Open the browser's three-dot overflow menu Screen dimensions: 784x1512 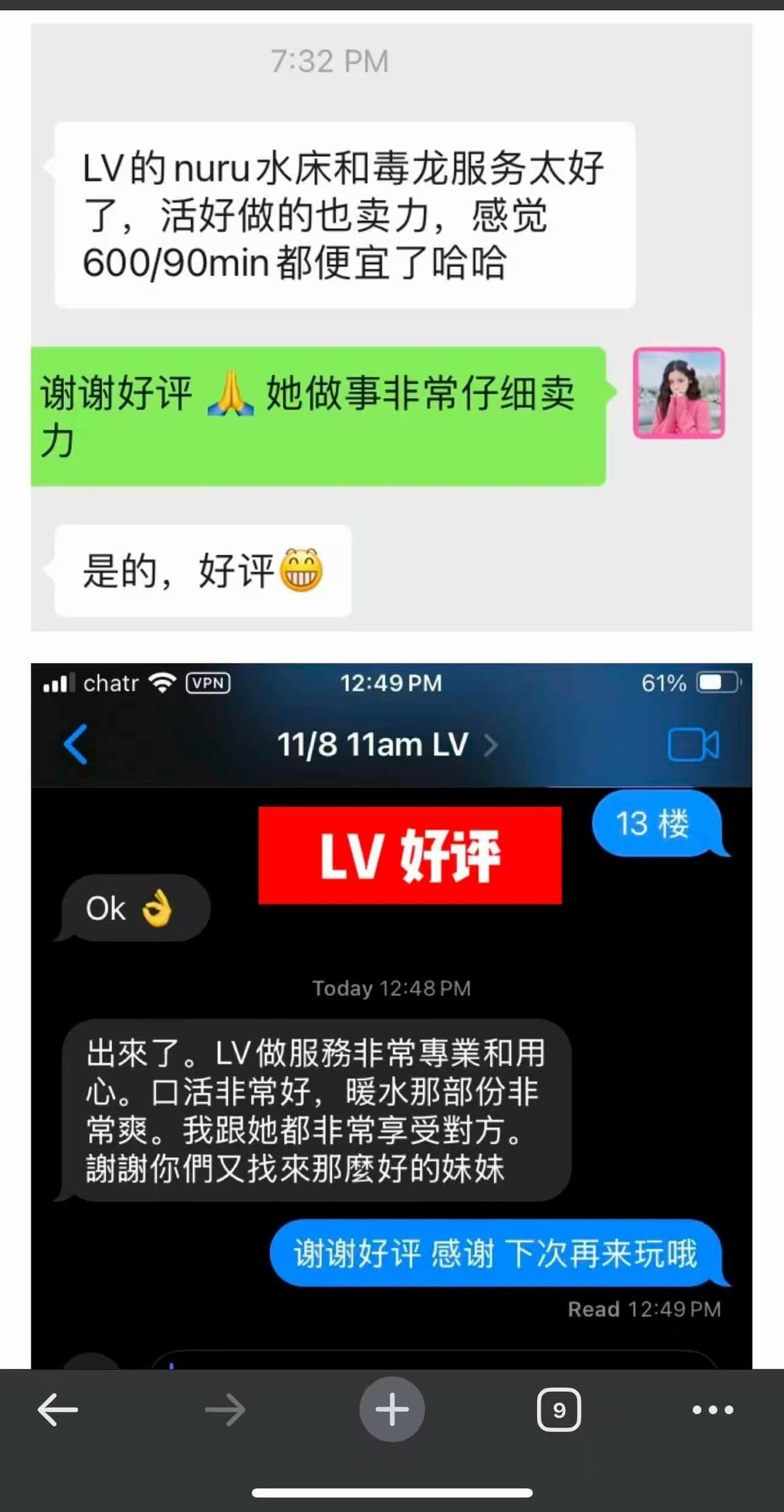[x=713, y=1410]
